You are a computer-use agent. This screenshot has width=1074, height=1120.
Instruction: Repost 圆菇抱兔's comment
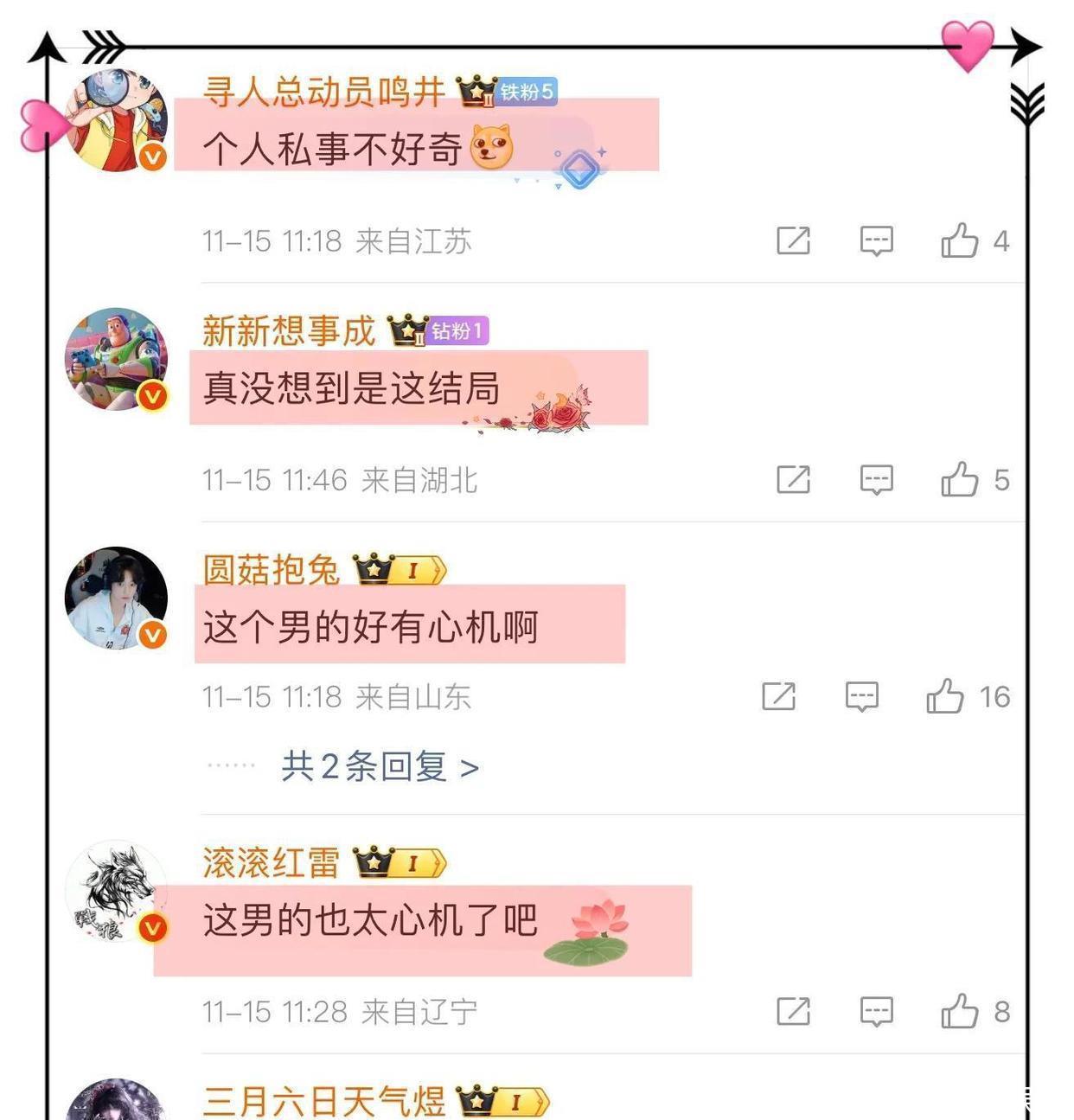(x=778, y=696)
